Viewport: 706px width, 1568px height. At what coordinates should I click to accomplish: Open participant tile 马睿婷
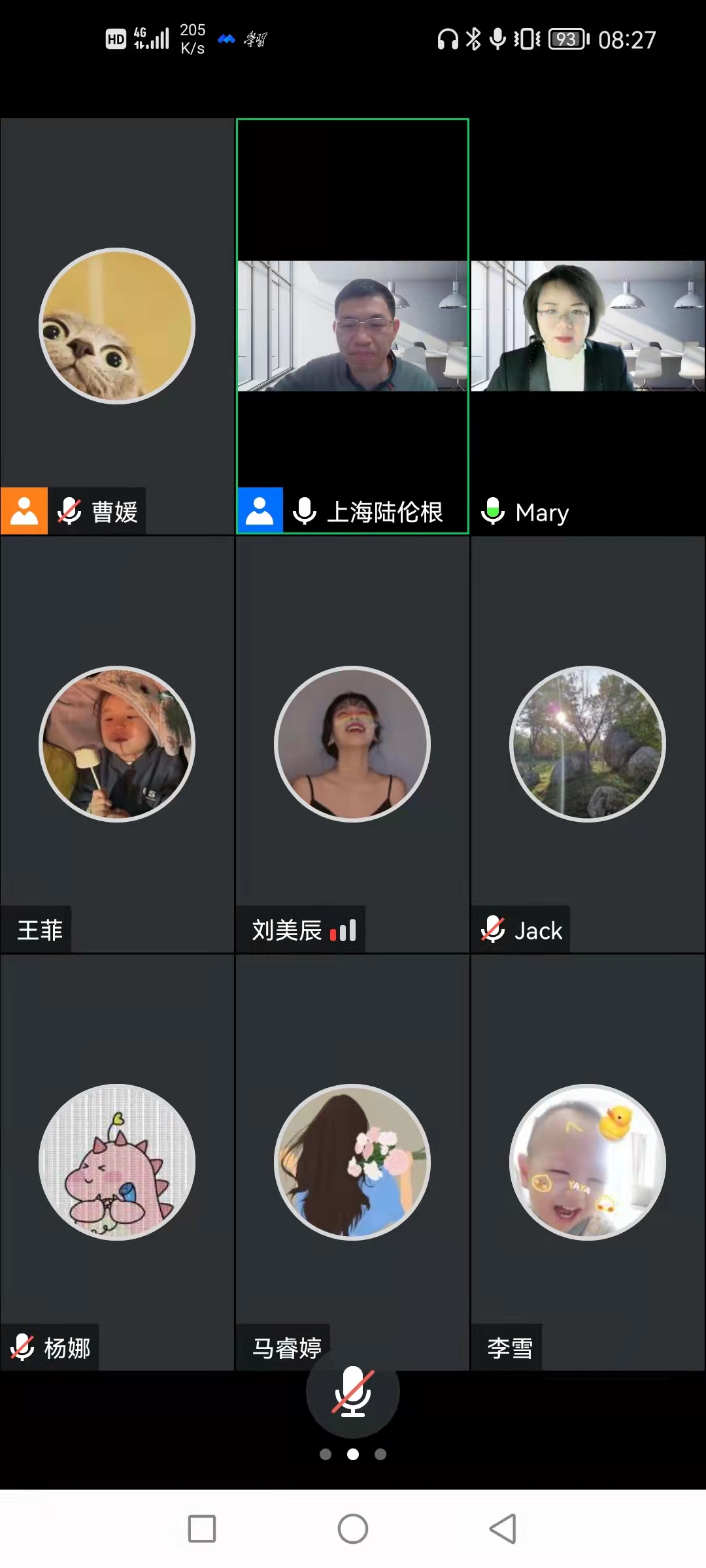[352, 1162]
